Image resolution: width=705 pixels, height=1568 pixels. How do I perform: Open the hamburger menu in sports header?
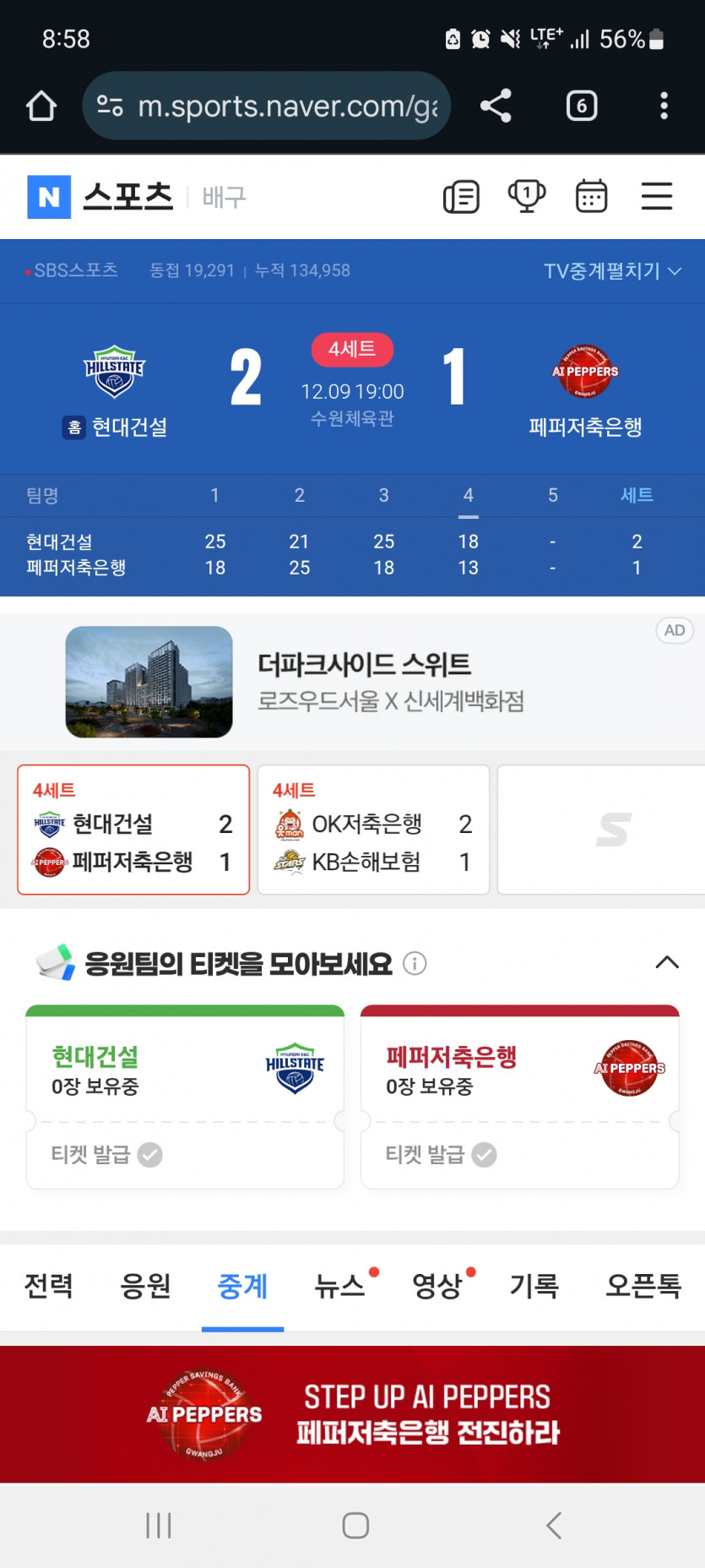pyautogui.click(x=656, y=196)
